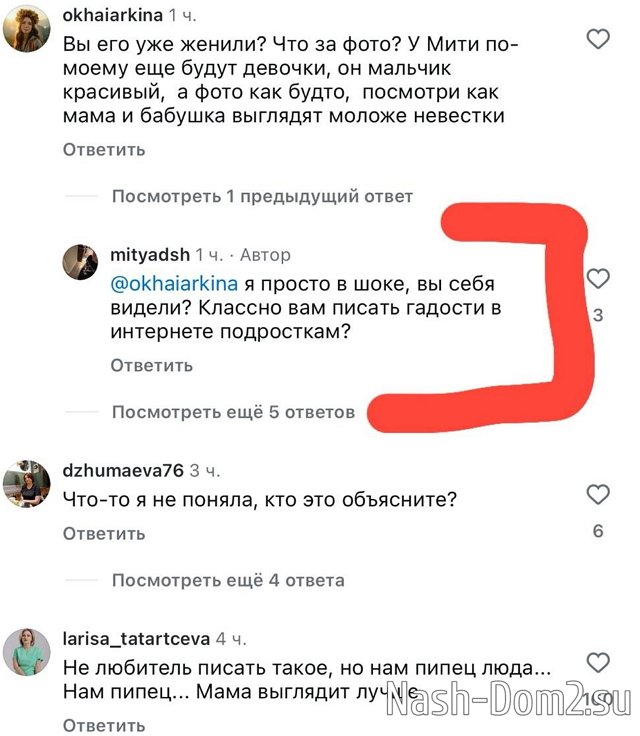Screen dimensions: 640x736
Task: Expand 5 more replies under mityadsh
Action: [x=233, y=412]
